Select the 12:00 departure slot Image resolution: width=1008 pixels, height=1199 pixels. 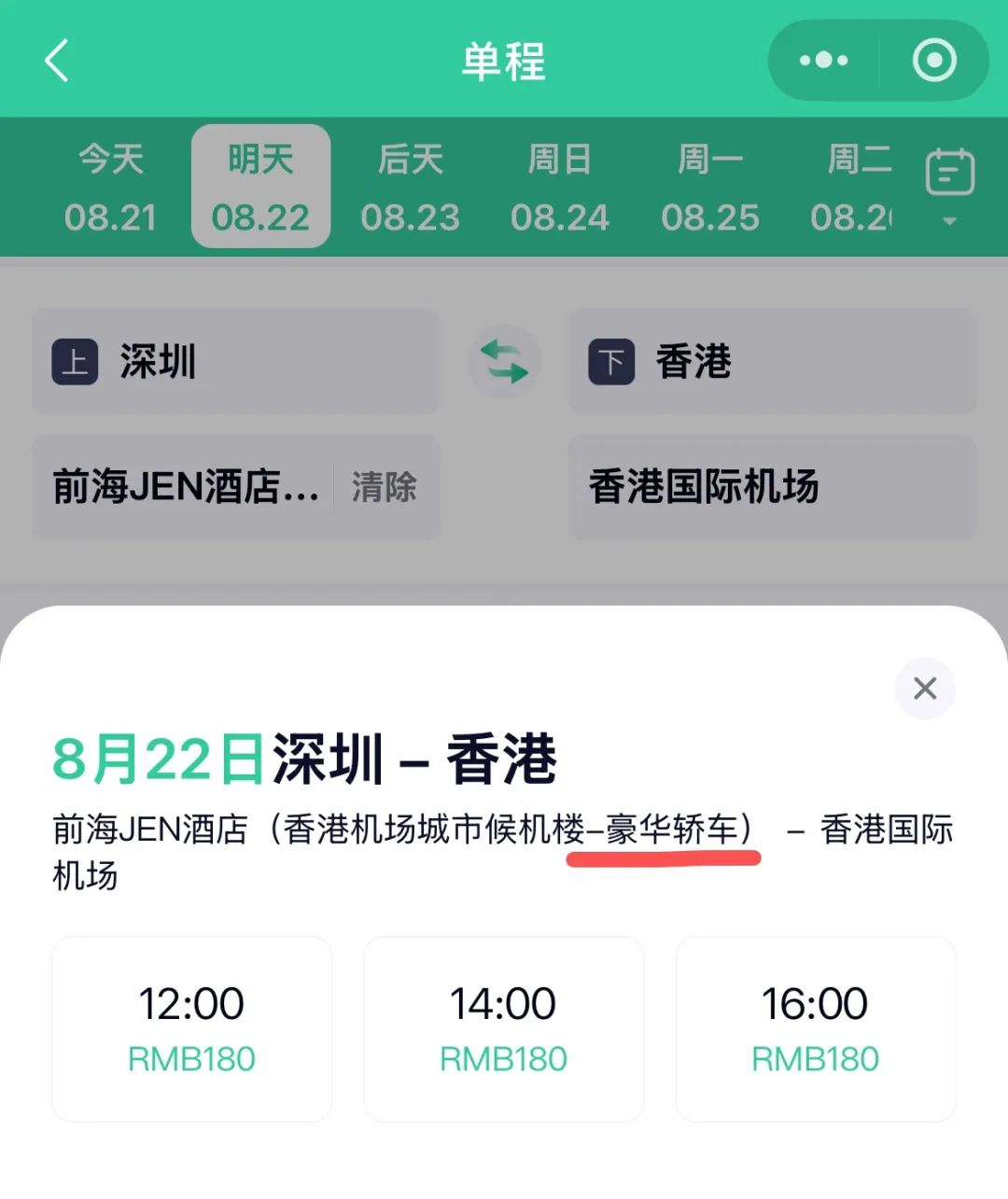[191, 1028]
